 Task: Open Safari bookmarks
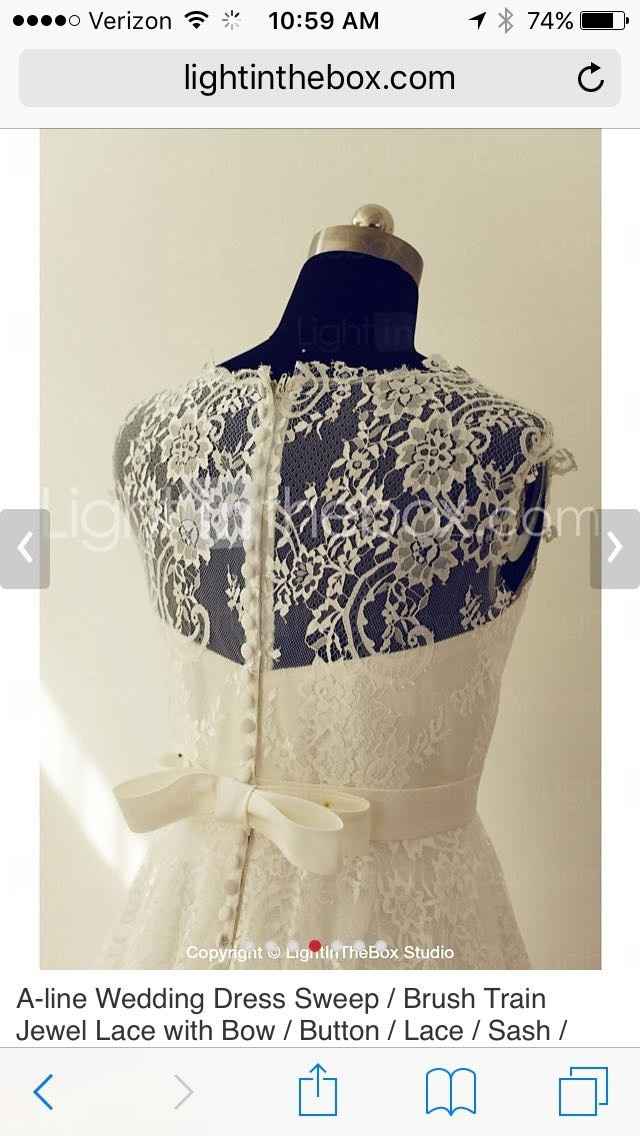(x=451, y=1091)
